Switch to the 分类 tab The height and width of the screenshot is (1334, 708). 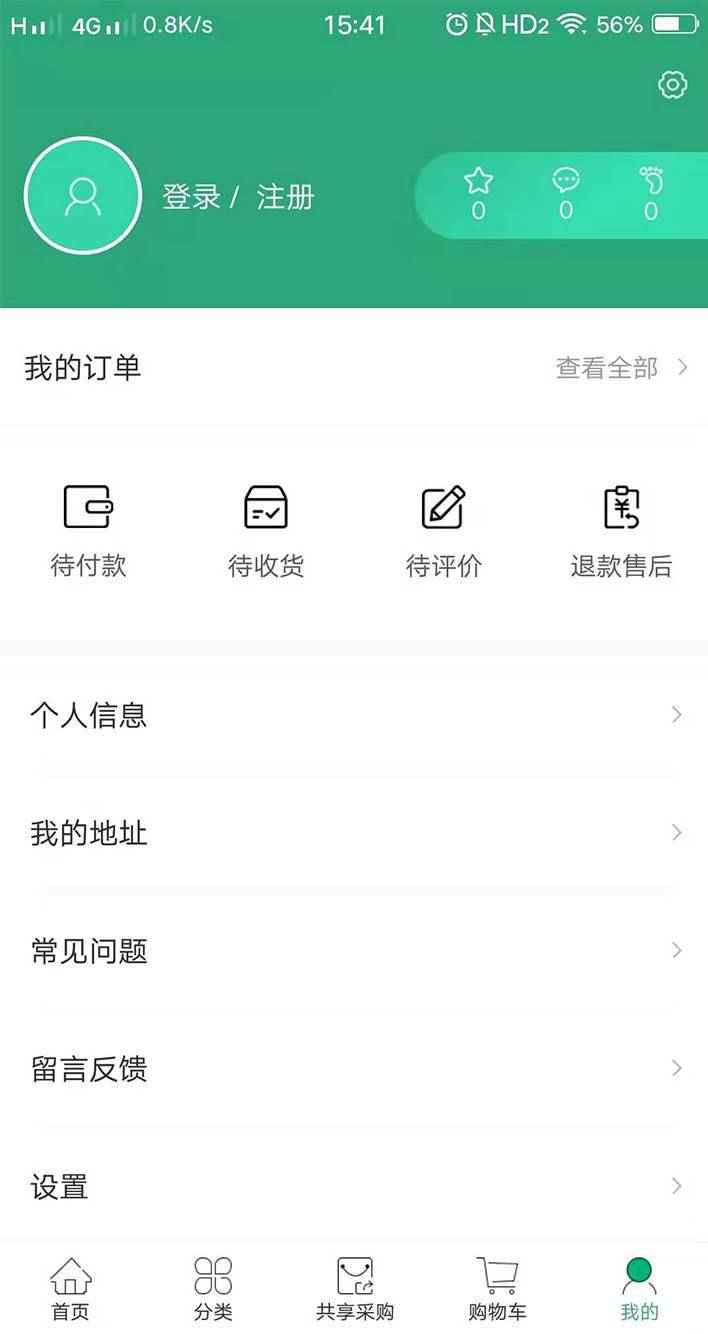pos(213,1289)
